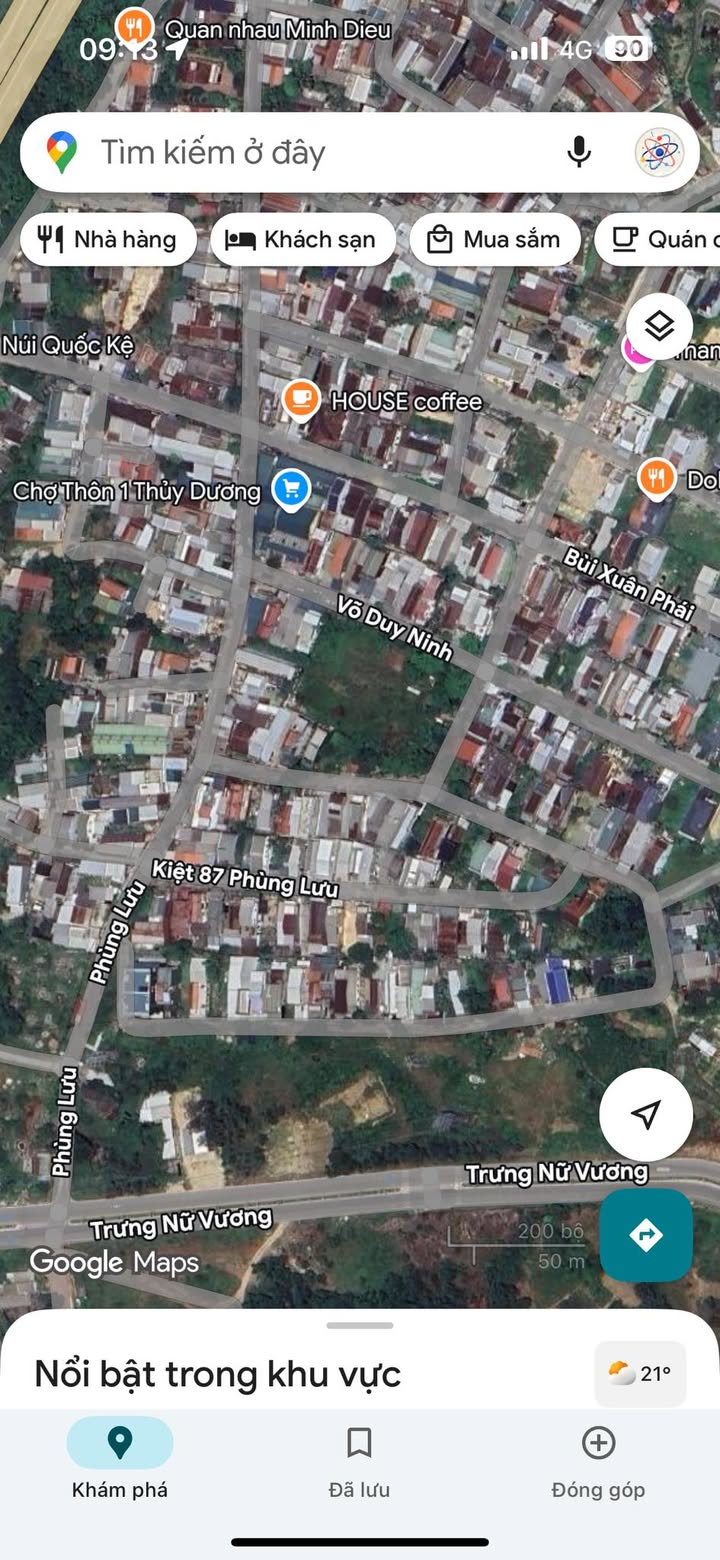Open the Quan nhau Minh Dieu marker
This screenshot has width=720, height=1560.
pos(134,27)
